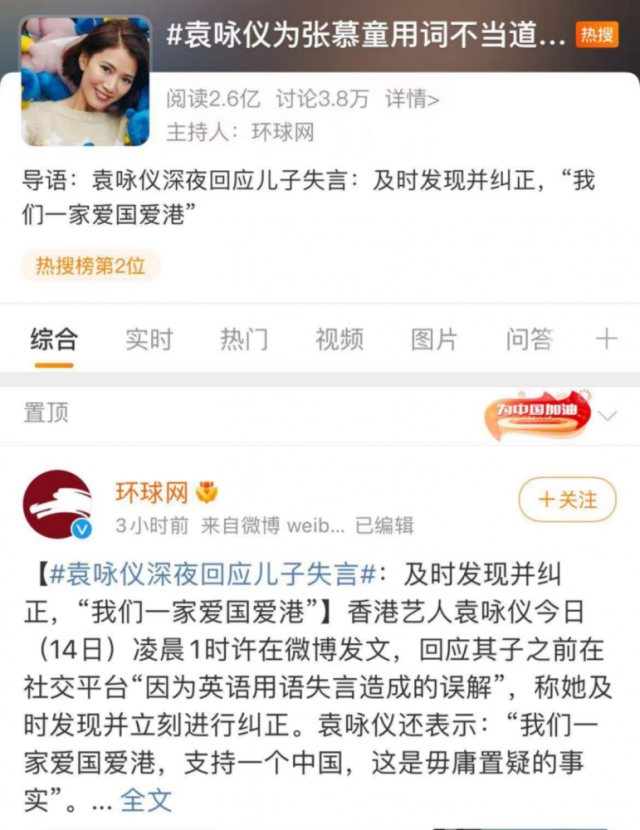Screen dimensions: 640x830
Task: Switch to the 问答 tab
Action: (x=529, y=339)
